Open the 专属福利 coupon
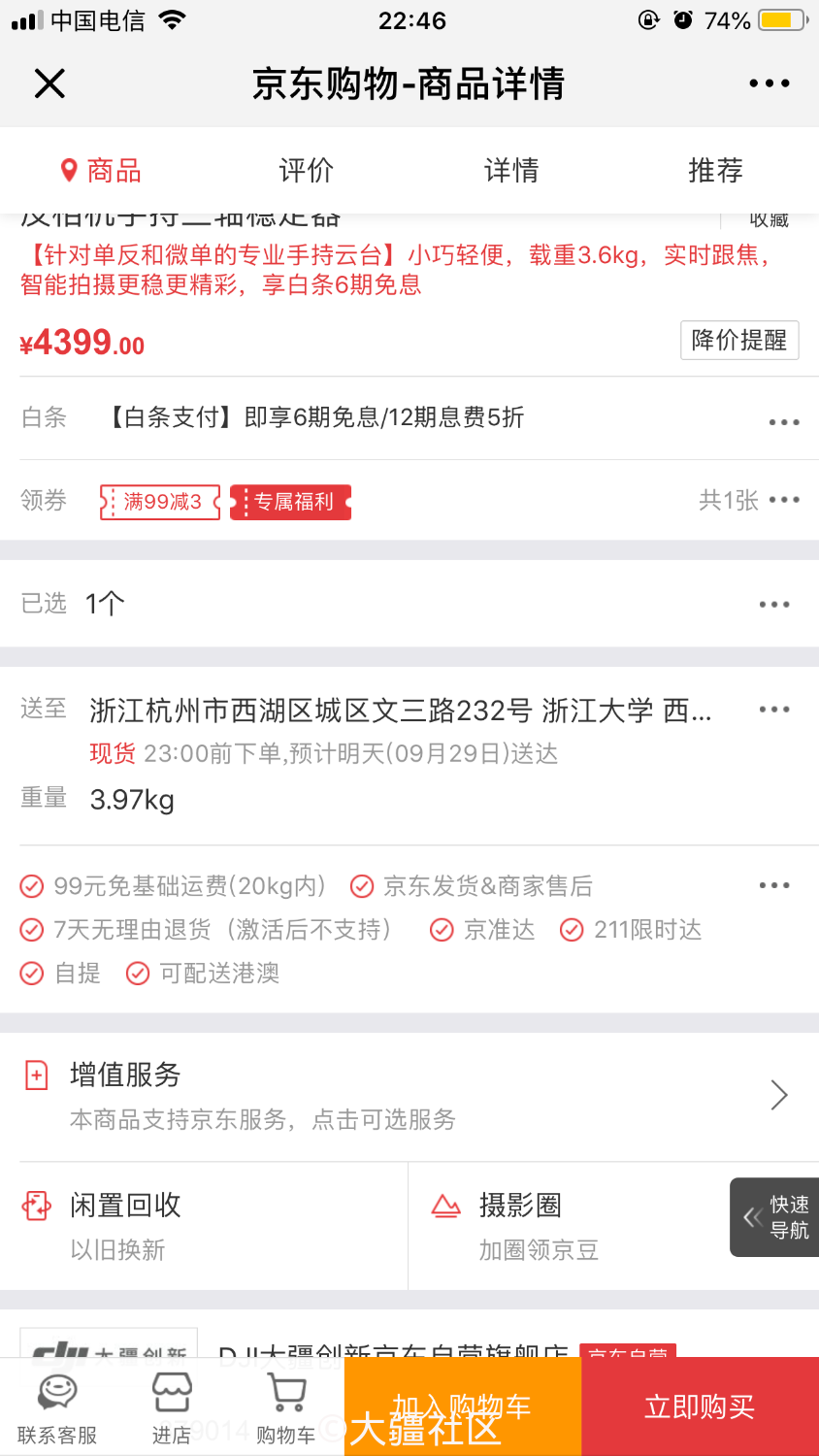Viewport: 819px width, 1456px height. tap(291, 502)
